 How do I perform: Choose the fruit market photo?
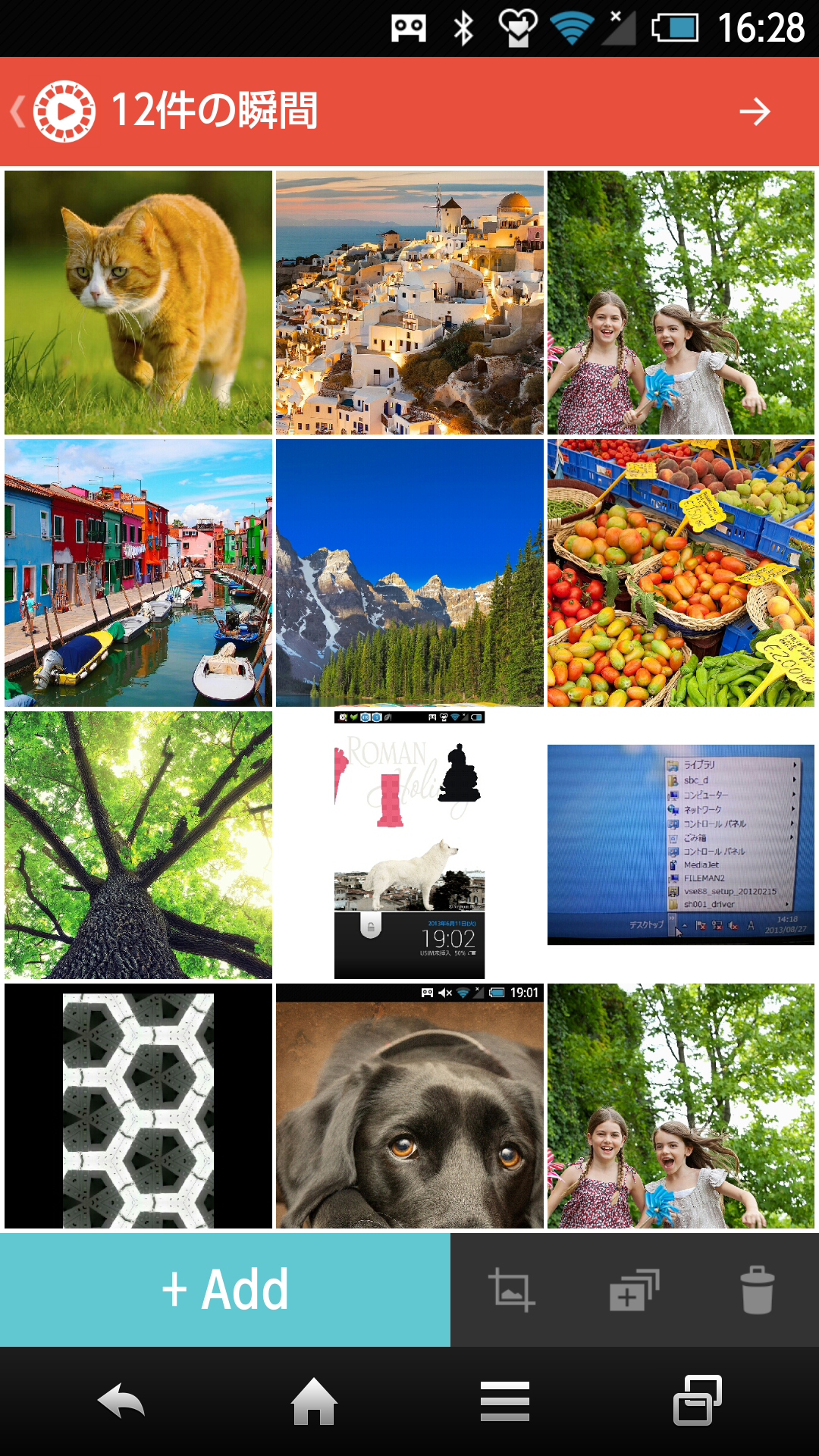click(681, 573)
